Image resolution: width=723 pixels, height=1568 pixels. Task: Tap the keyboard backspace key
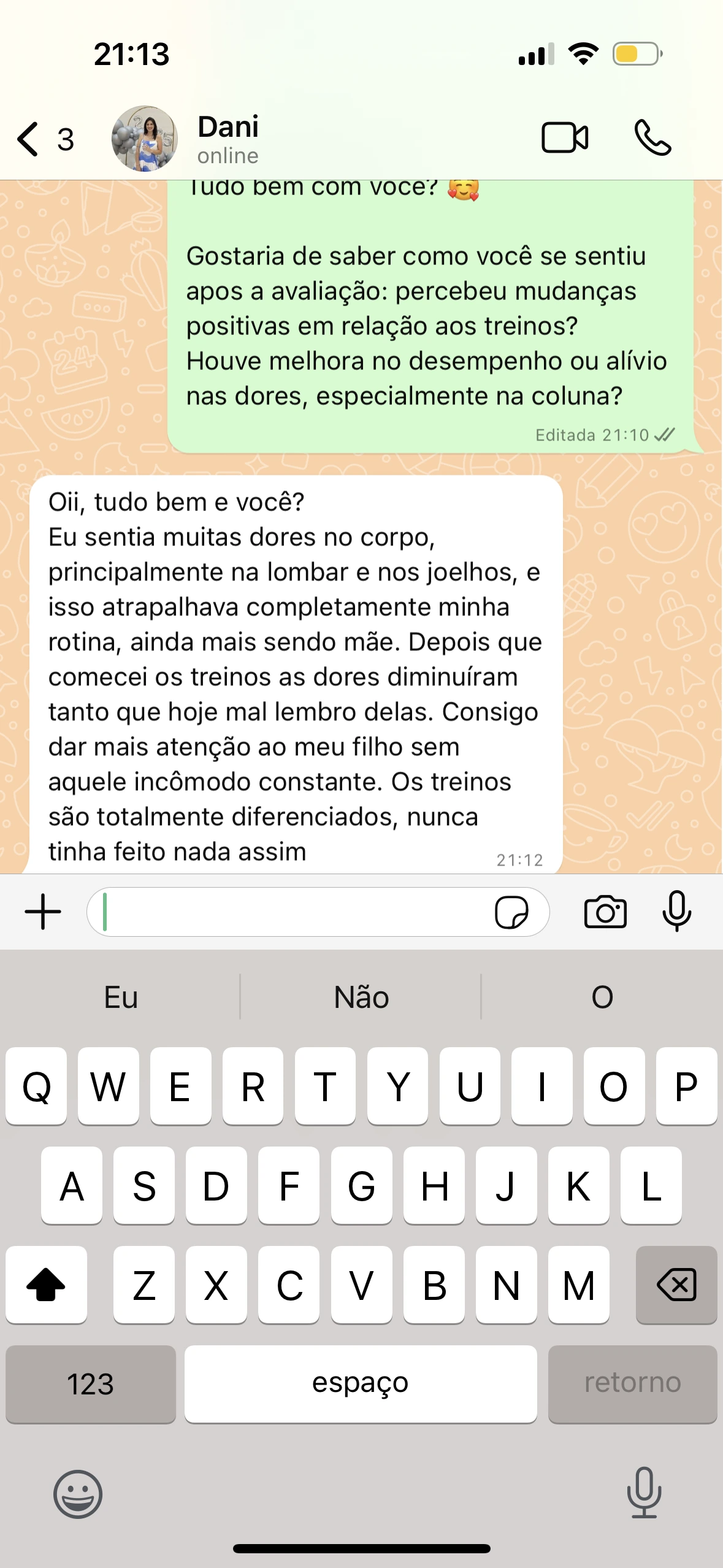coord(676,1285)
